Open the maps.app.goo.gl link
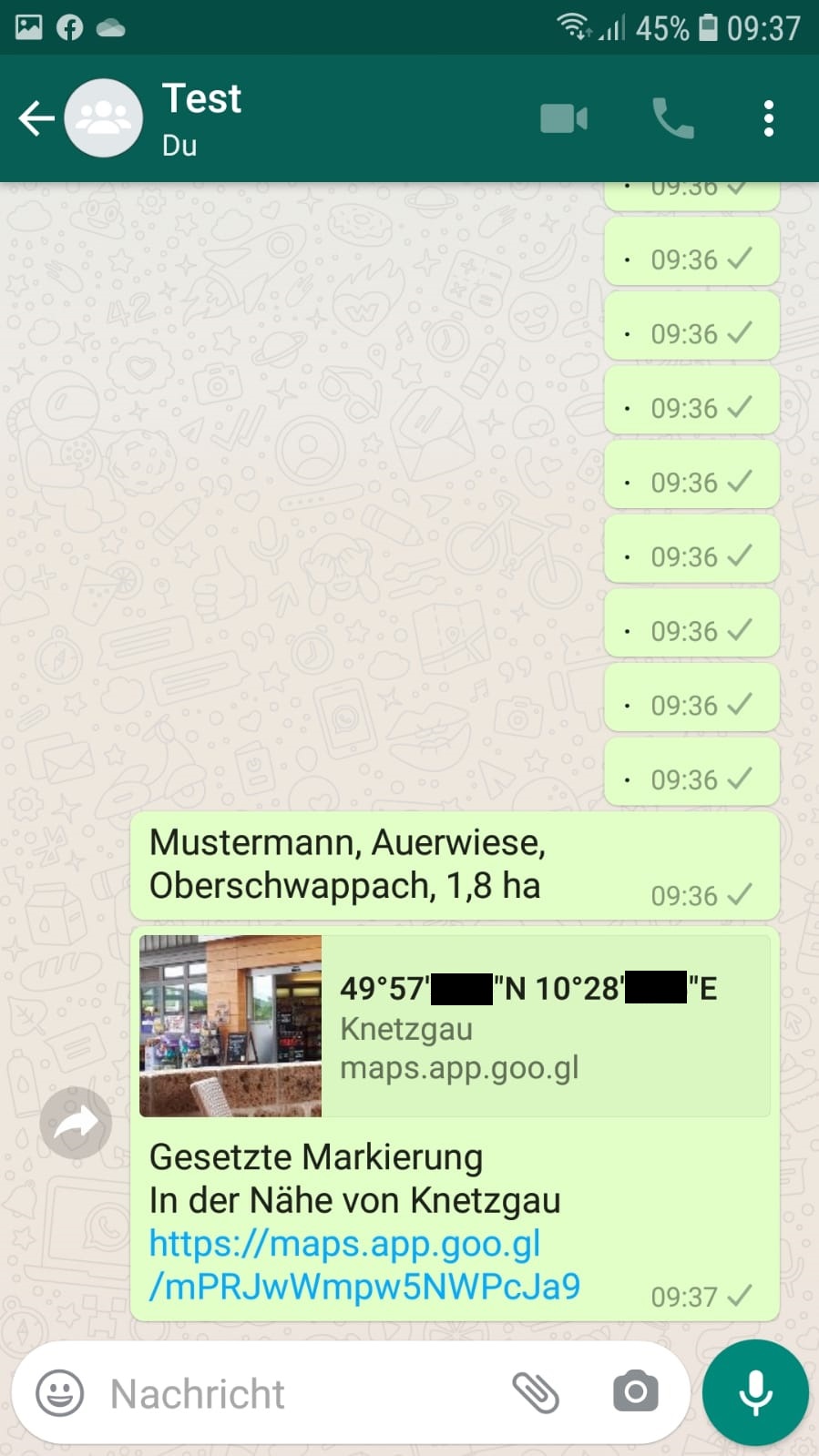Image resolution: width=819 pixels, height=1456 pixels. tap(363, 1266)
